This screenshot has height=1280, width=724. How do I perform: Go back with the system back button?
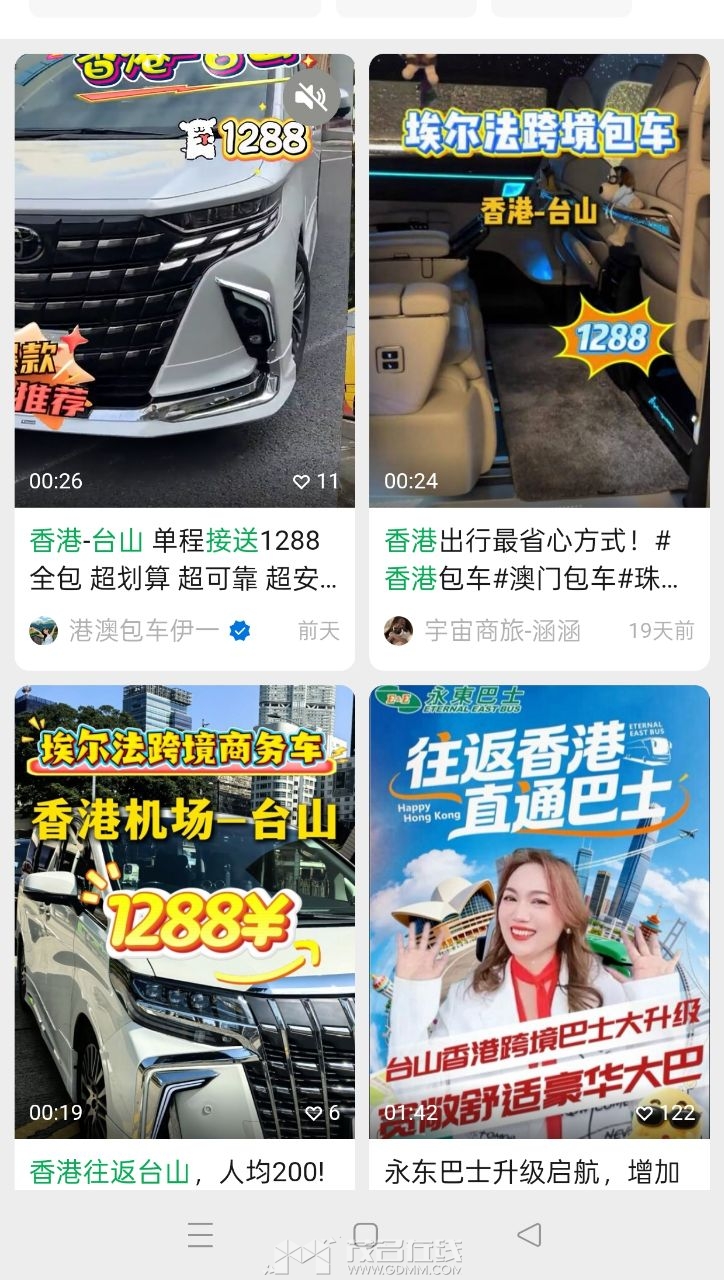pyautogui.click(x=529, y=1235)
